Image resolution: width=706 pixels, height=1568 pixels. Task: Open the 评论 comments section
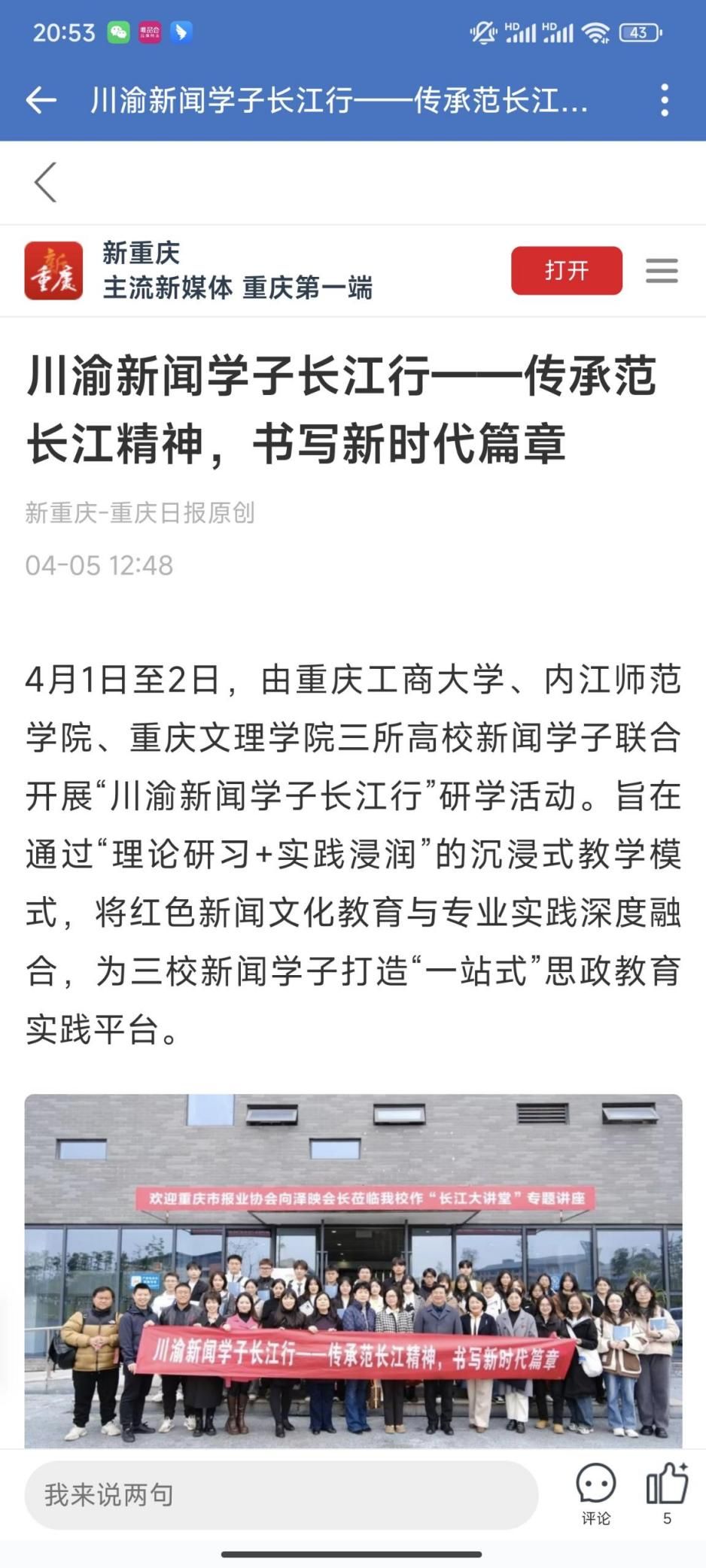tap(595, 1494)
